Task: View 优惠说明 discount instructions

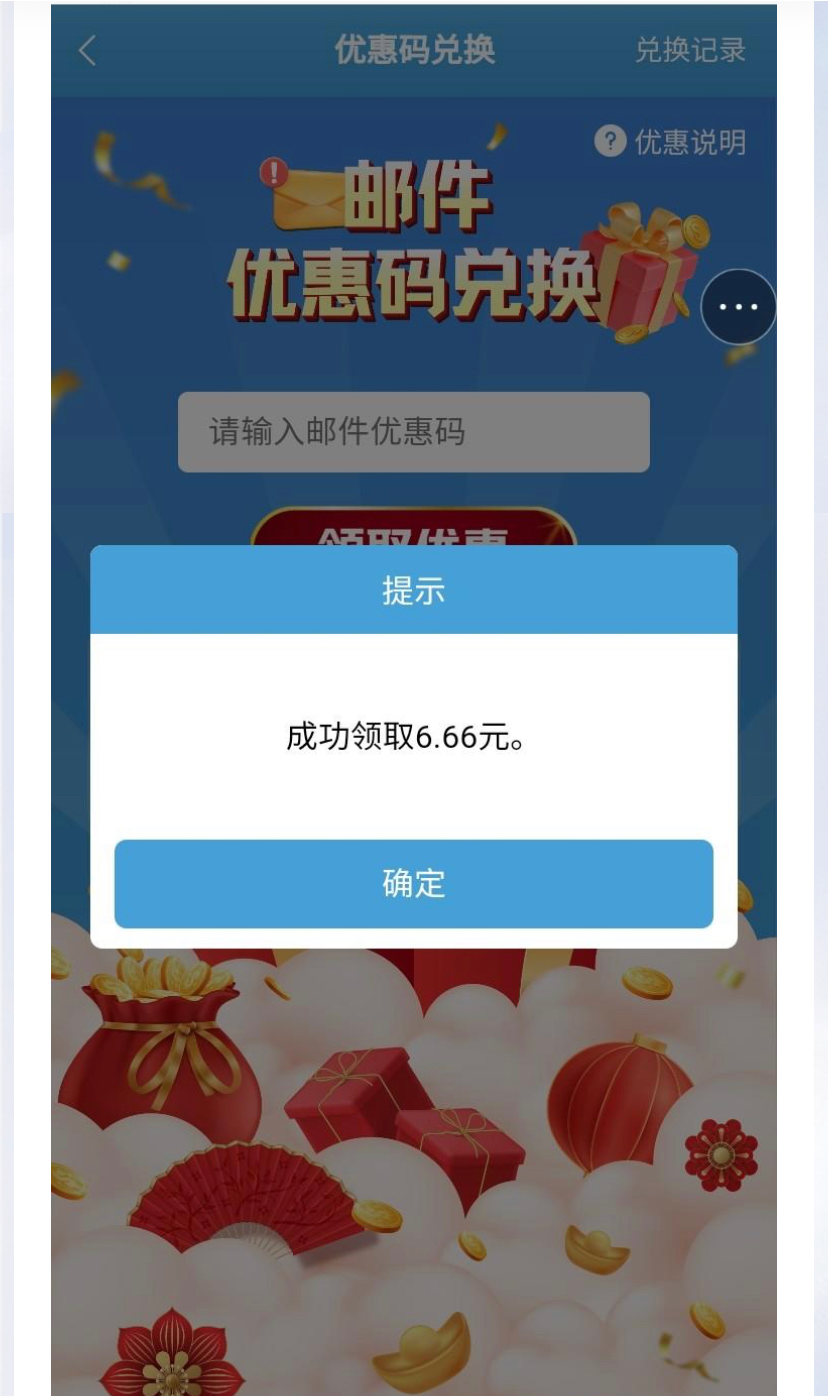Action: [x=671, y=142]
